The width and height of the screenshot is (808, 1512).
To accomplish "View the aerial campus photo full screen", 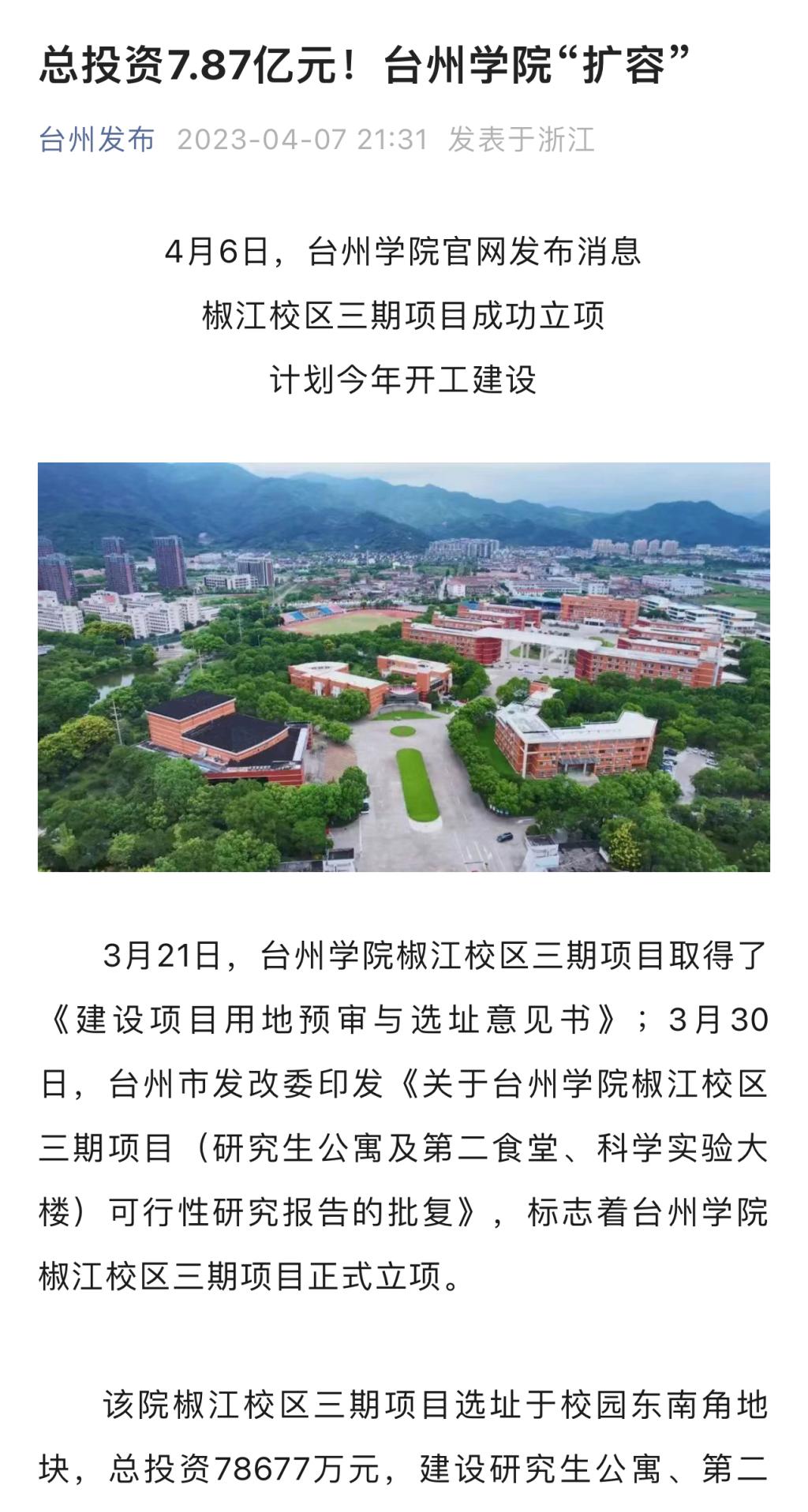I will [403, 666].
